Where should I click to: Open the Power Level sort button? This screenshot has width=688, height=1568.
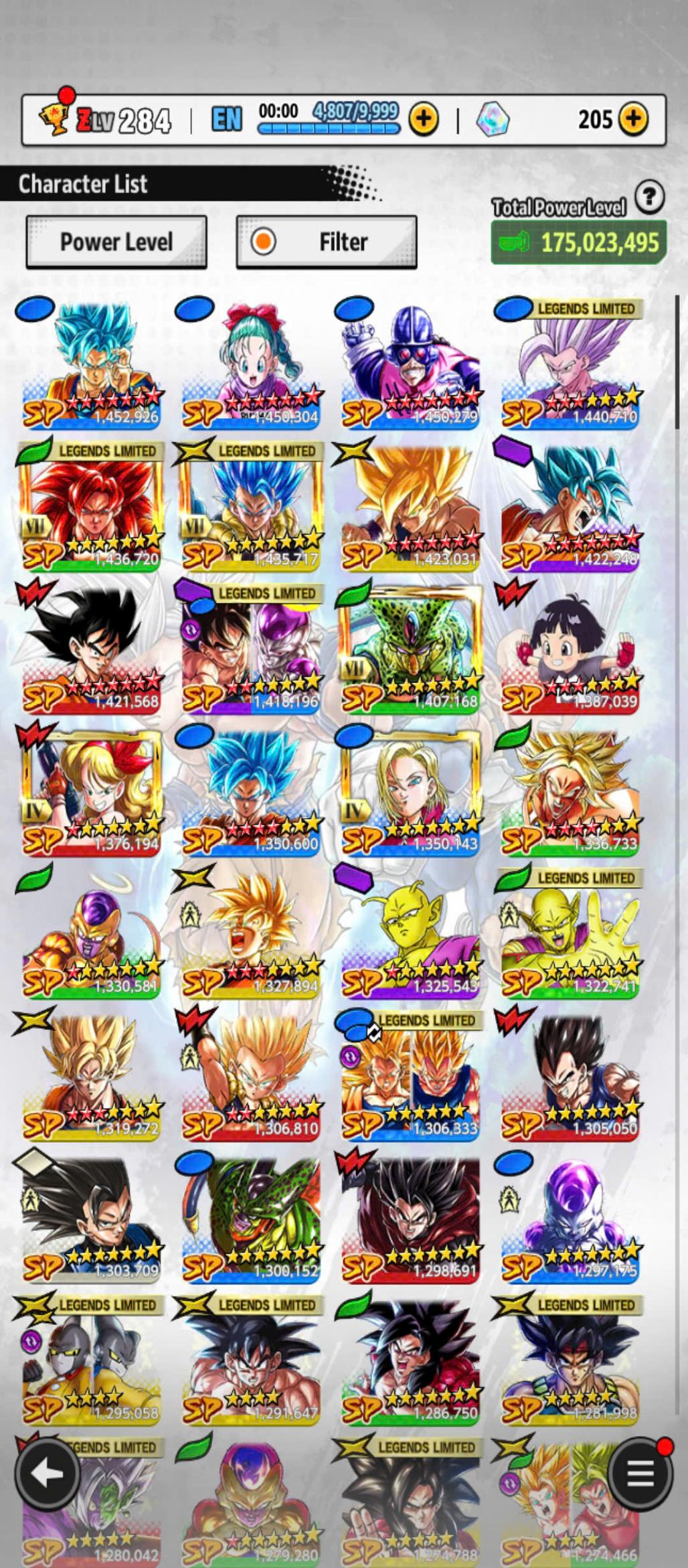[116, 242]
